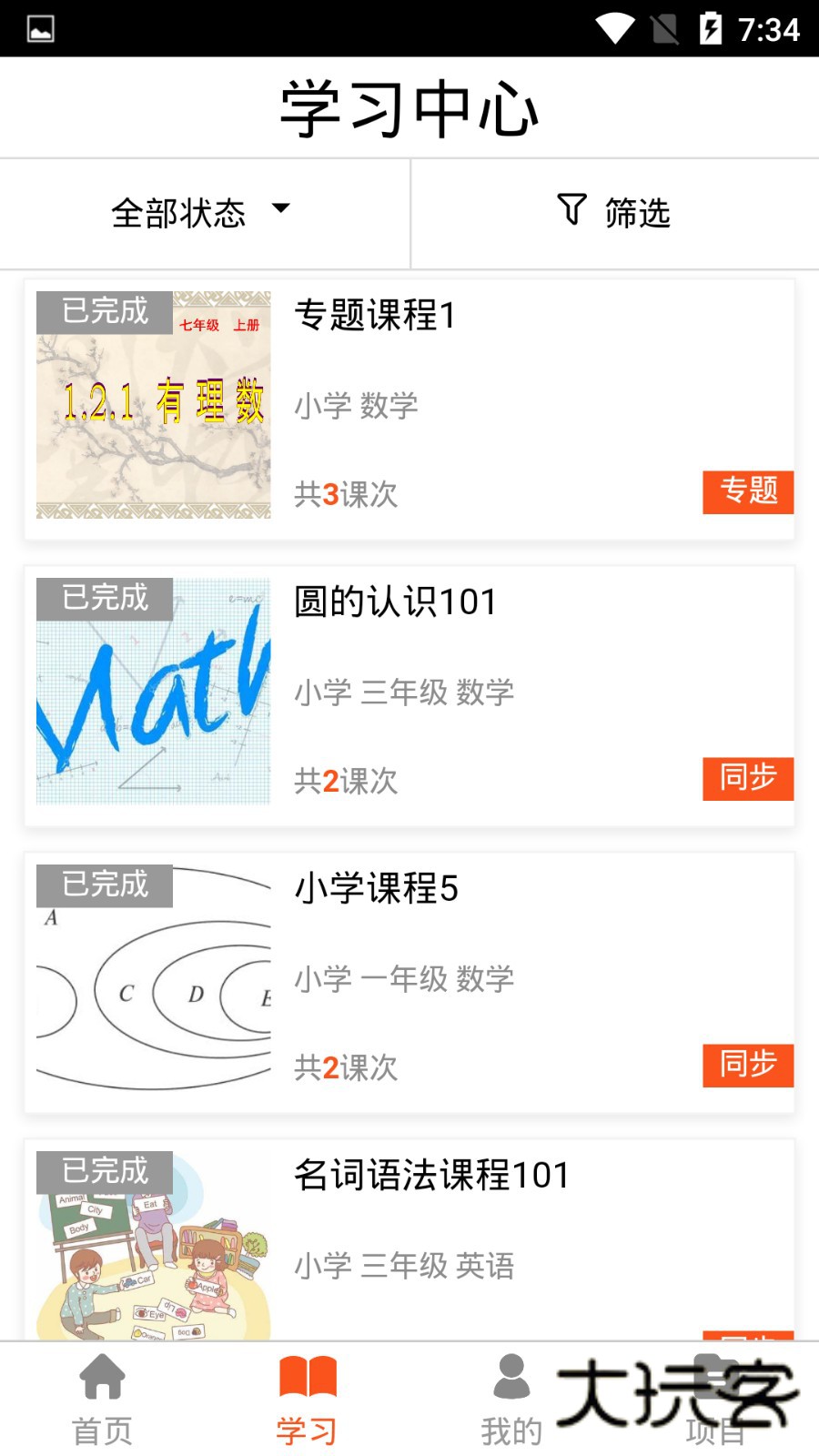Tap the Math course thumbnail image
Viewport: 819px width, 1456px height.
click(x=153, y=690)
